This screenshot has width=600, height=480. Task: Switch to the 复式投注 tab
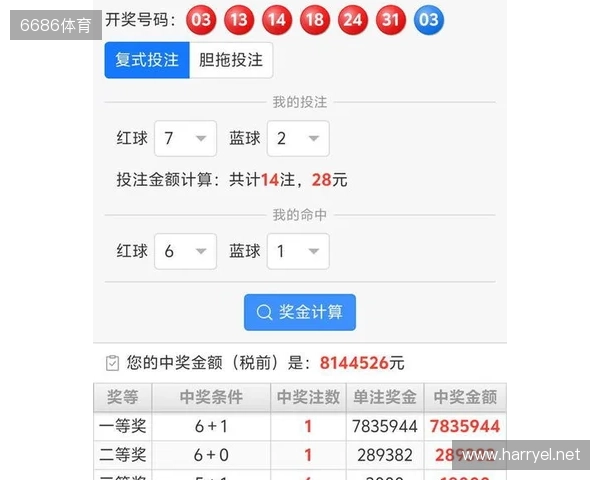coord(146,60)
